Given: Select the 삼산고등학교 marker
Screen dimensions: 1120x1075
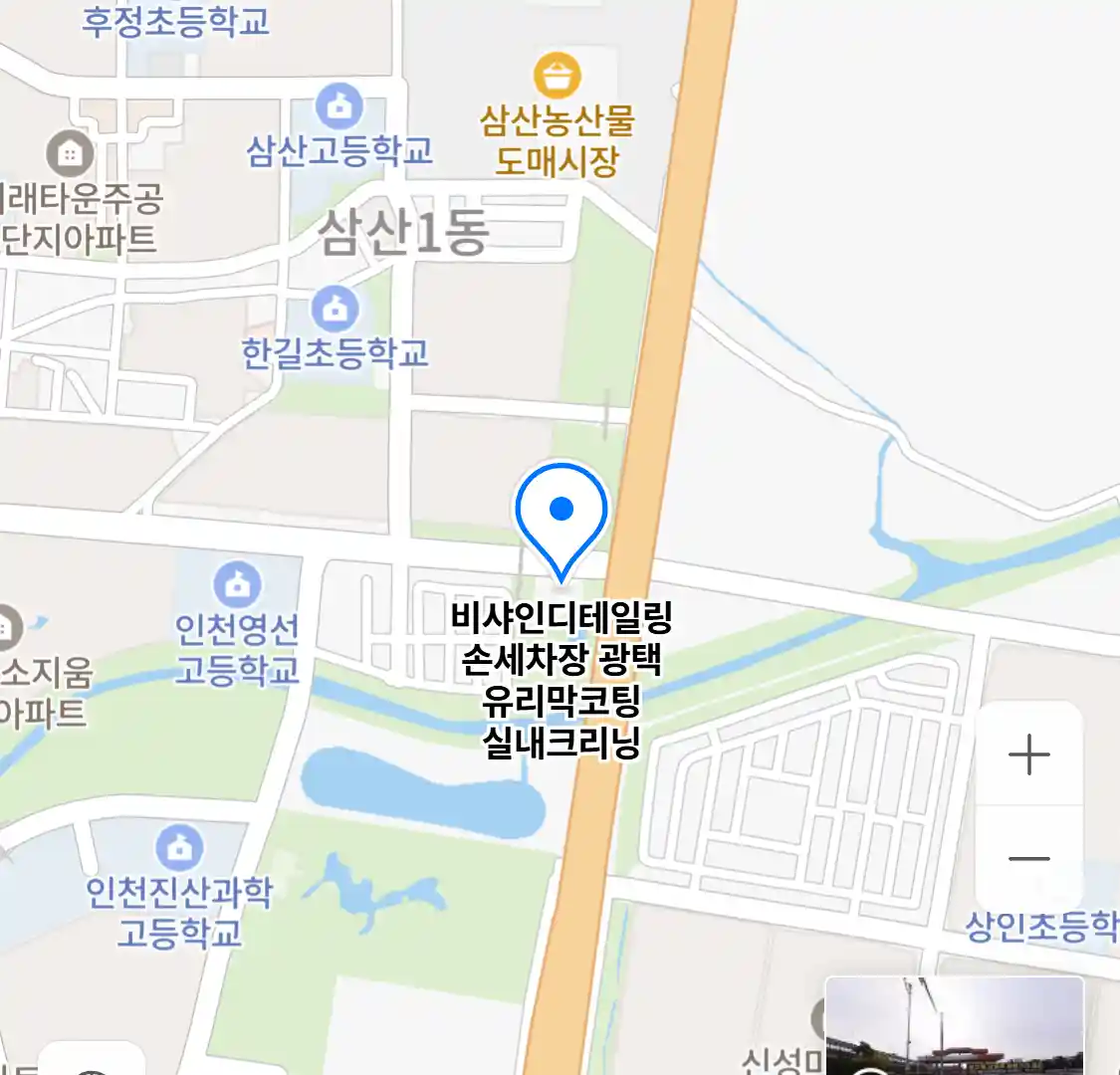Looking at the screenshot, I should pyautogui.click(x=339, y=106).
